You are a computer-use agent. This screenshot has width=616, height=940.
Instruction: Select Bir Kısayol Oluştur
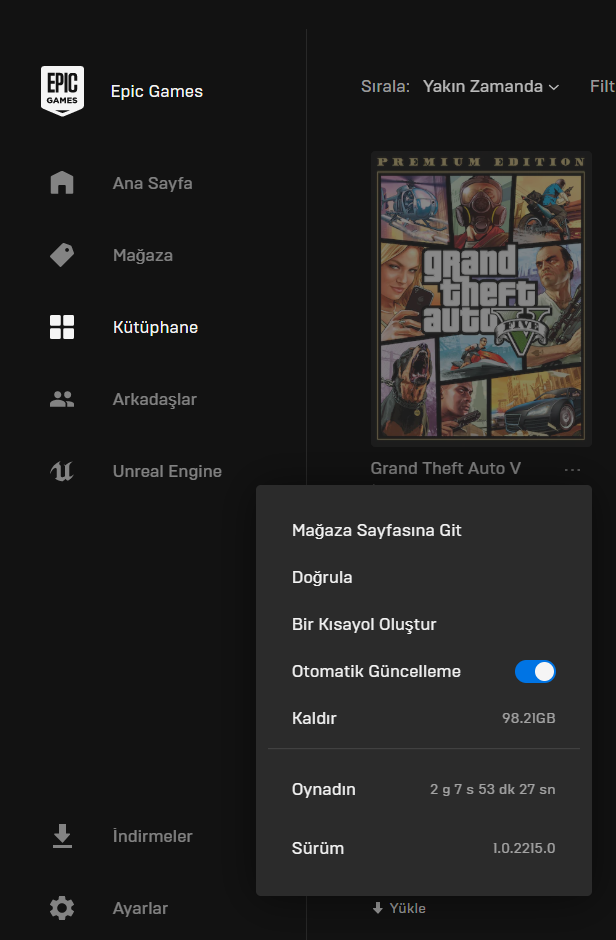tap(364, 625)
